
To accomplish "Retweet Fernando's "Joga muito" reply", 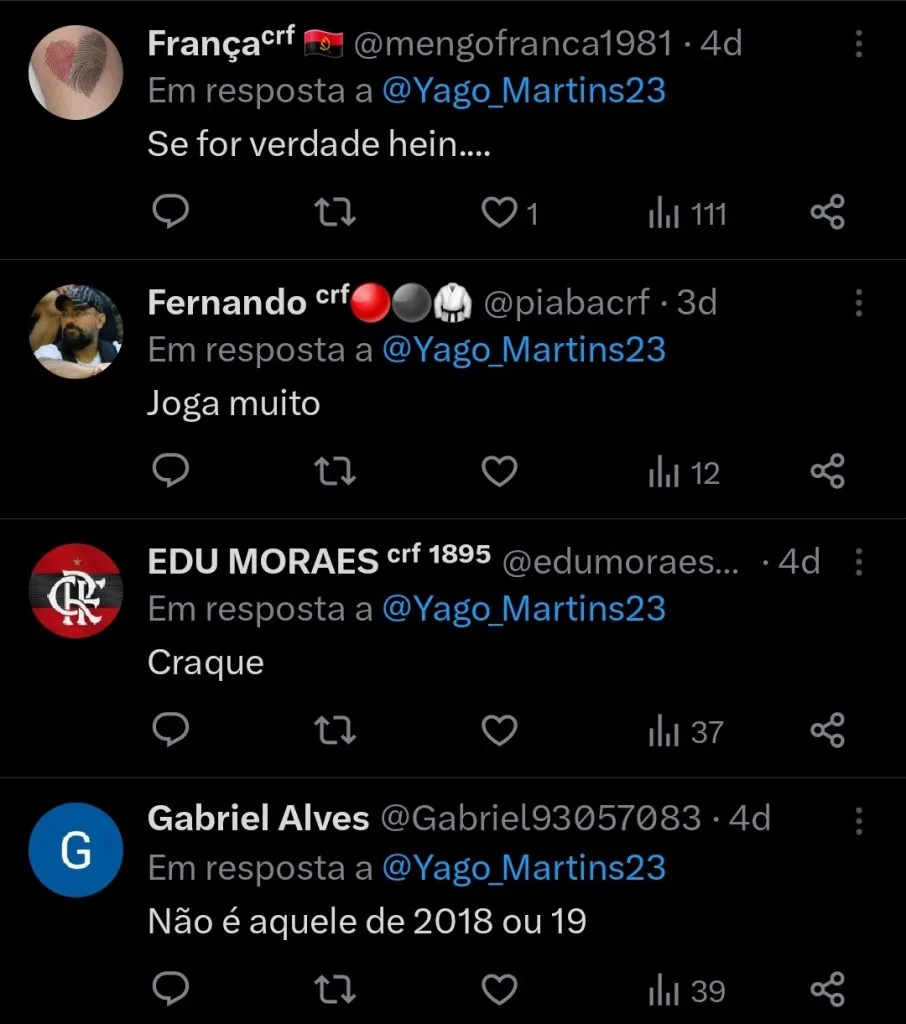I will pyautogui.click(x=334, y=471).
